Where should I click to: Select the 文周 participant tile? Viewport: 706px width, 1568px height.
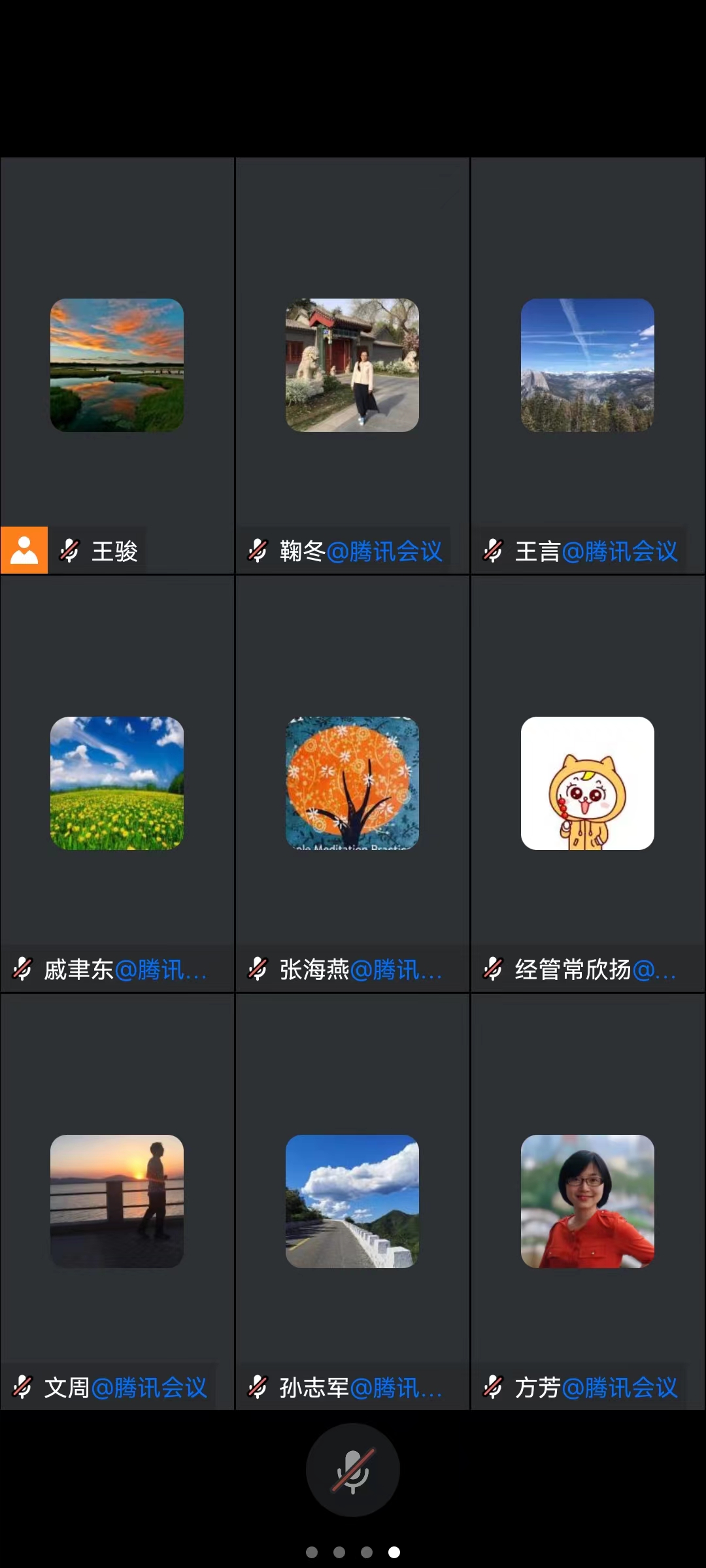click(117, 1201)
